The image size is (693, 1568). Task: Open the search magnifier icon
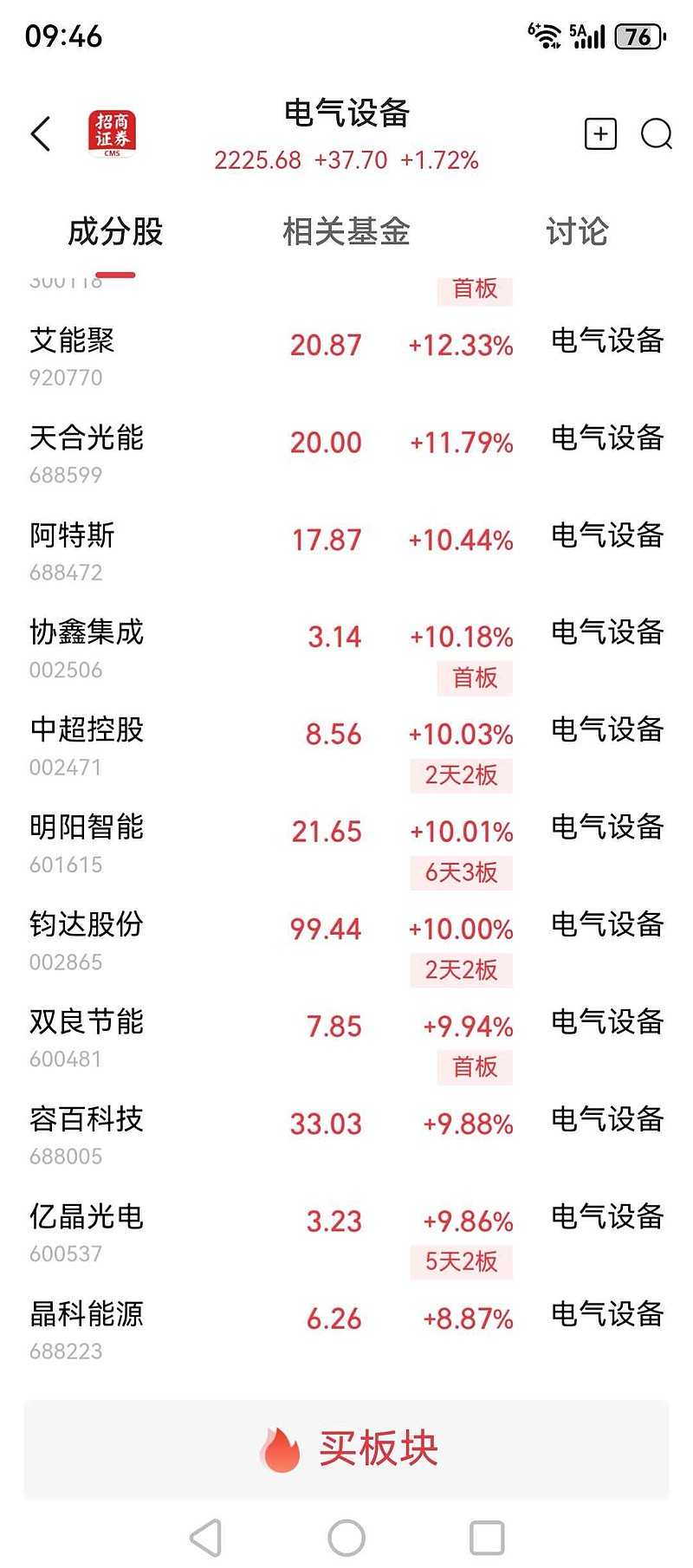[x=656, y=134]
